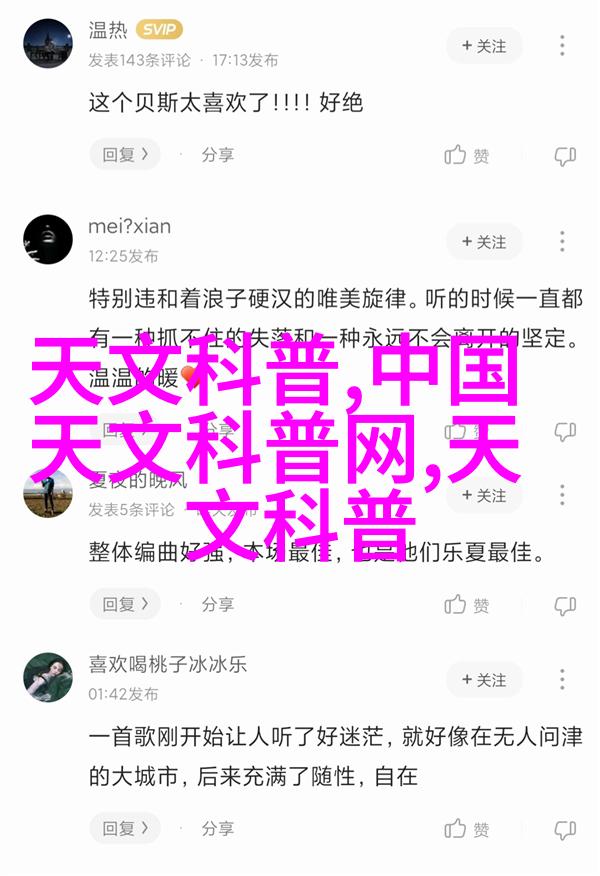Reply to the 整体编曲 comment
600x876 pixels.
pos(125,604)
